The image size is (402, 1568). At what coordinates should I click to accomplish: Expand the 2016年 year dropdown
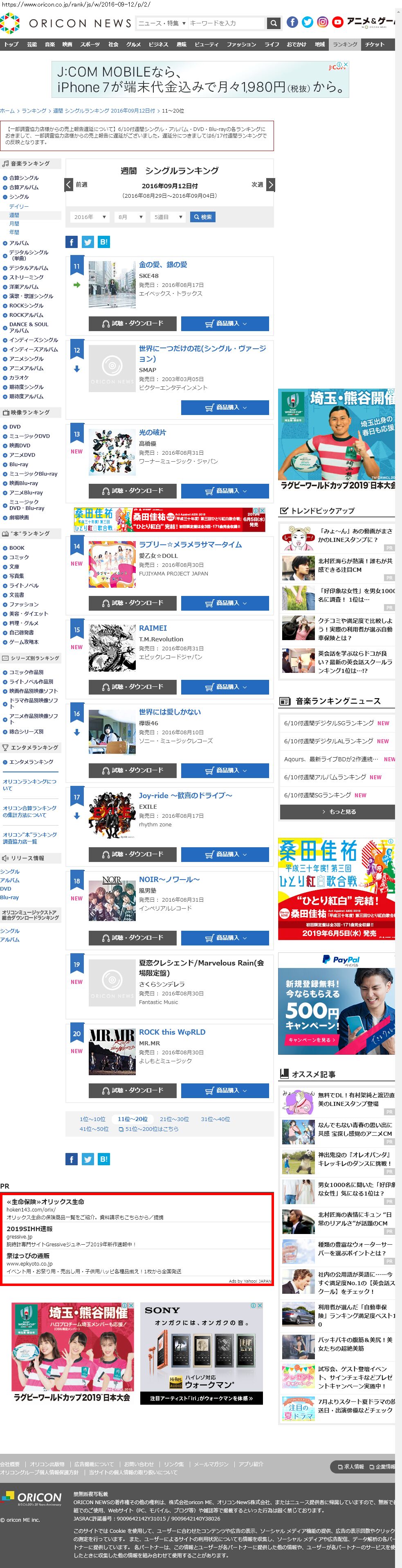coord(90,217)
